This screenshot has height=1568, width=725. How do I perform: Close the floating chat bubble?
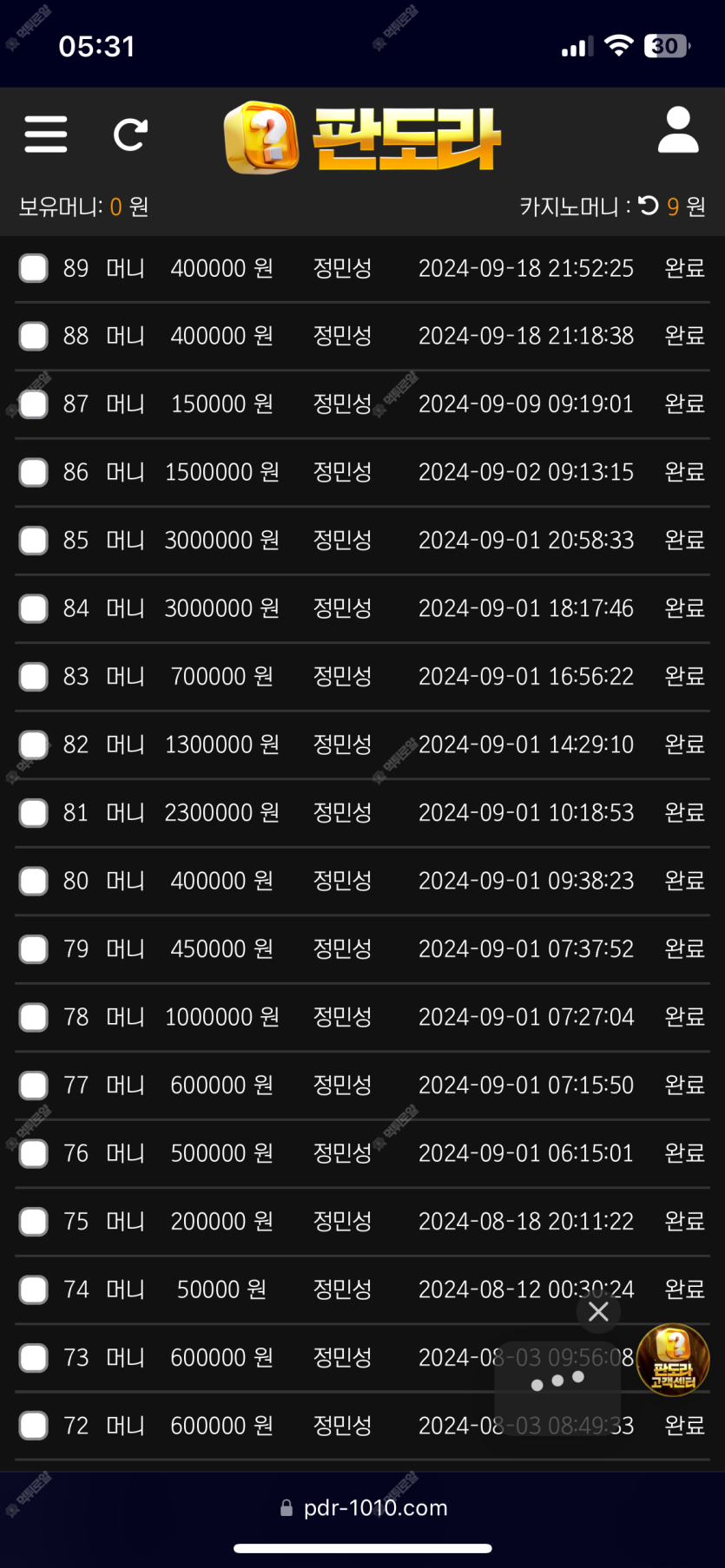[598, 1311]
